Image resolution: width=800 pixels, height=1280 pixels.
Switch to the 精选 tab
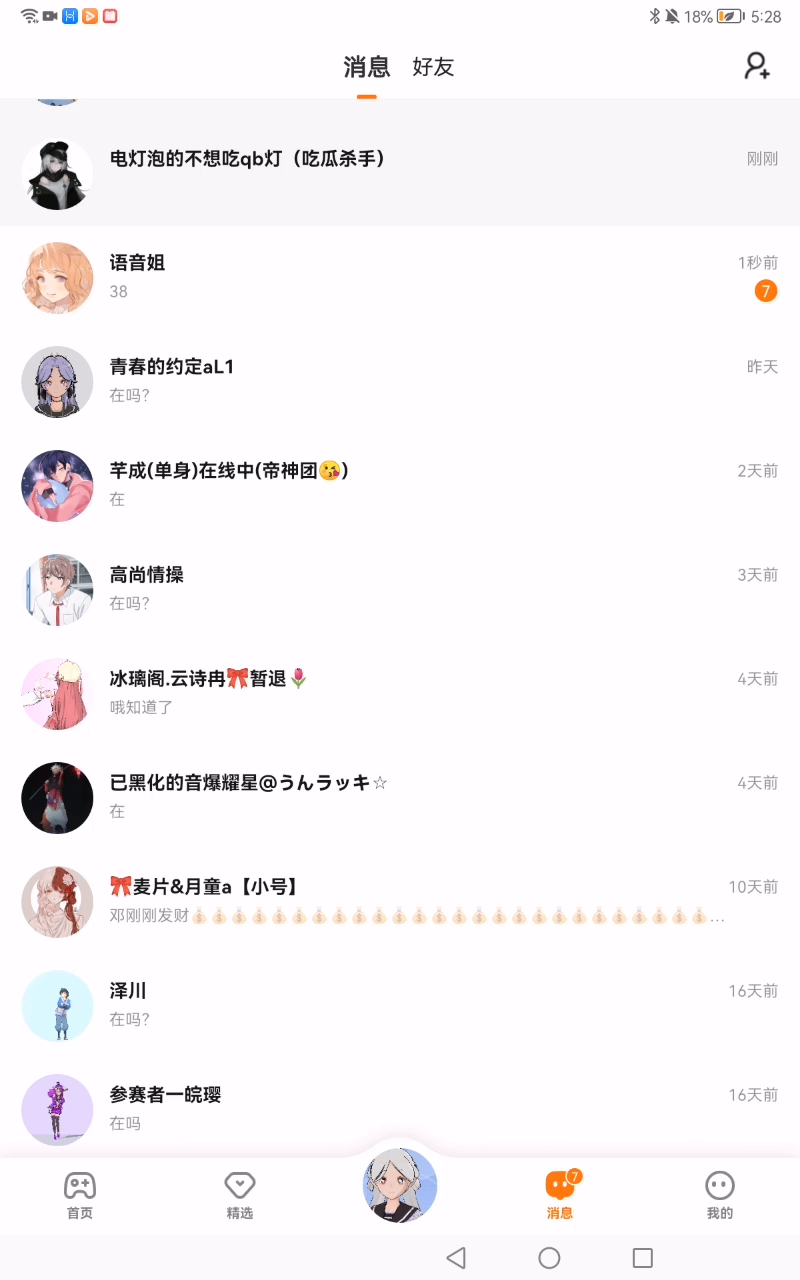(240, 1196)
